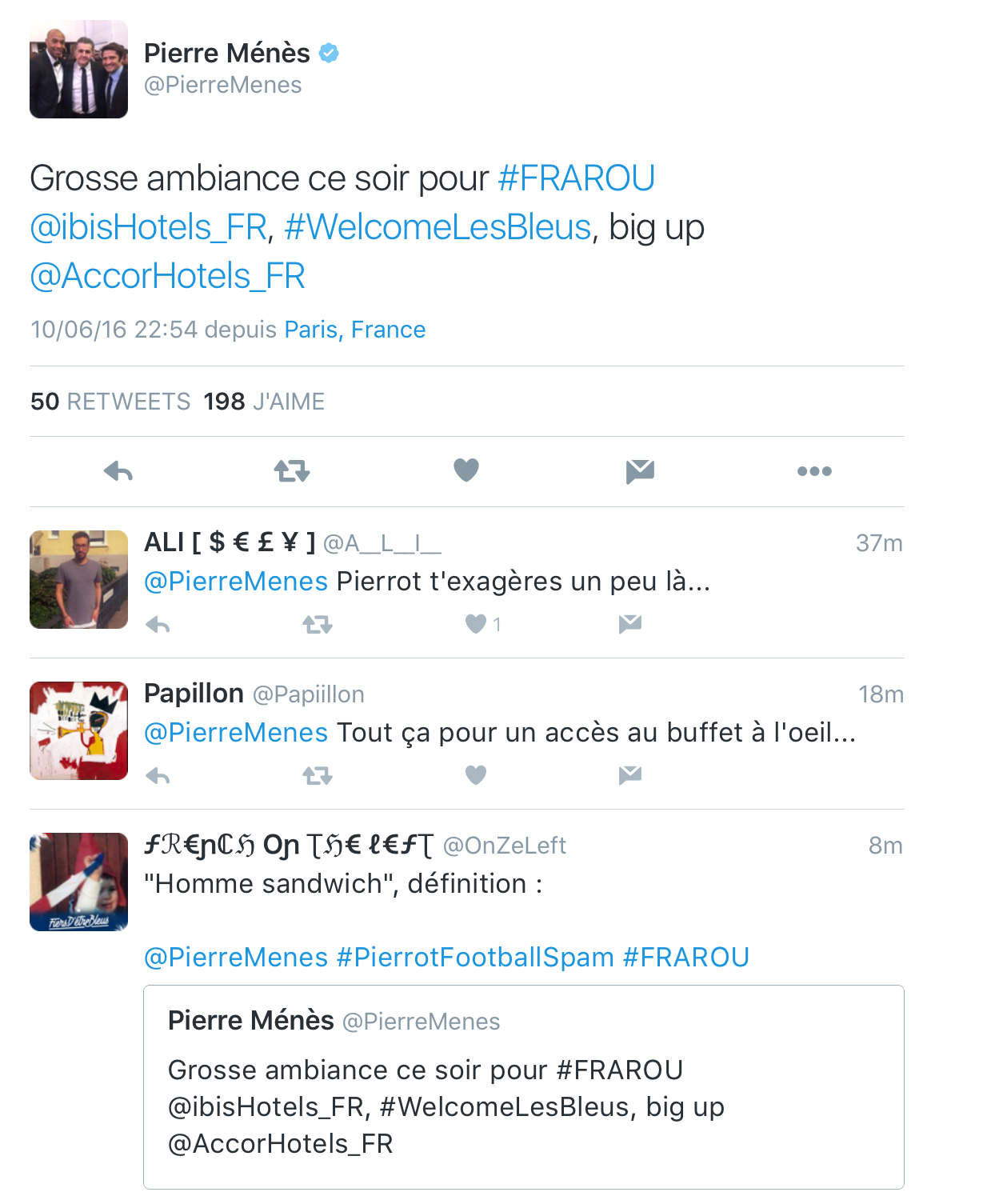Like ALI's reply
This screenshot has width=1003, height=1204.
(x=476, y=624)
